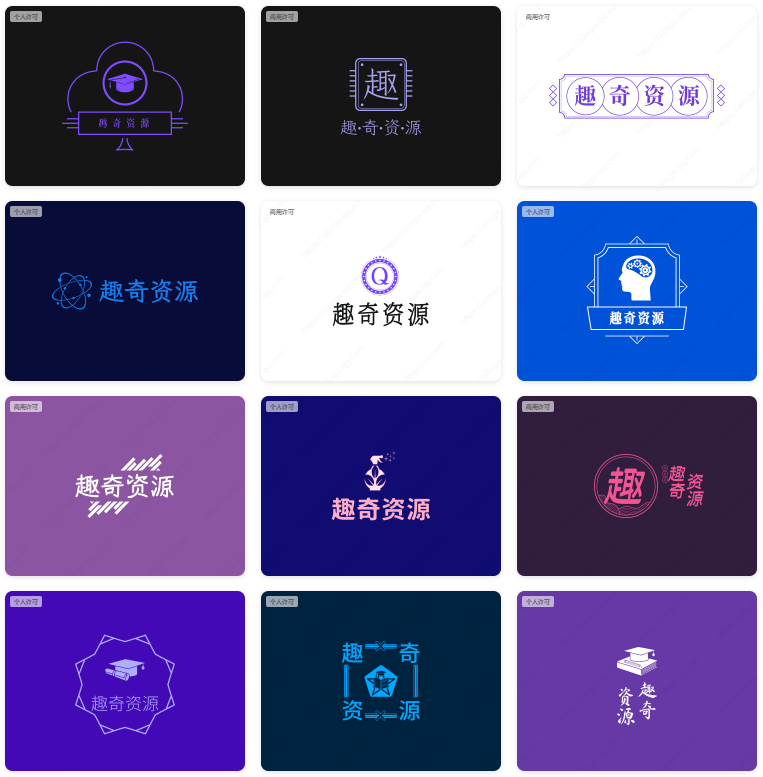Open the violet star-polygon graduation cap logo

[125, 681]
